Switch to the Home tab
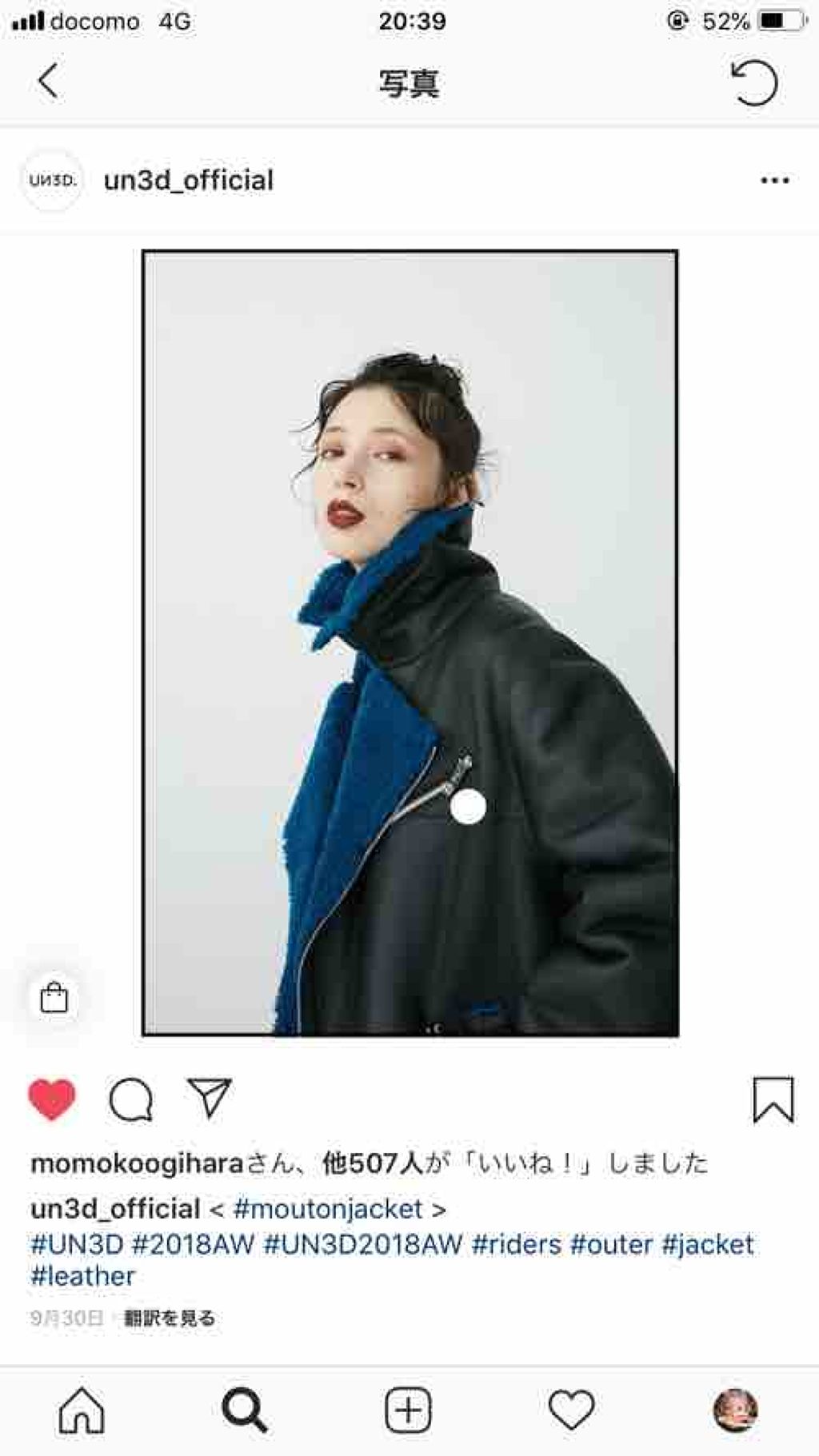The width and height of the screenshot is (819, 1456). pyautogui.click(x=82, y=1410)
